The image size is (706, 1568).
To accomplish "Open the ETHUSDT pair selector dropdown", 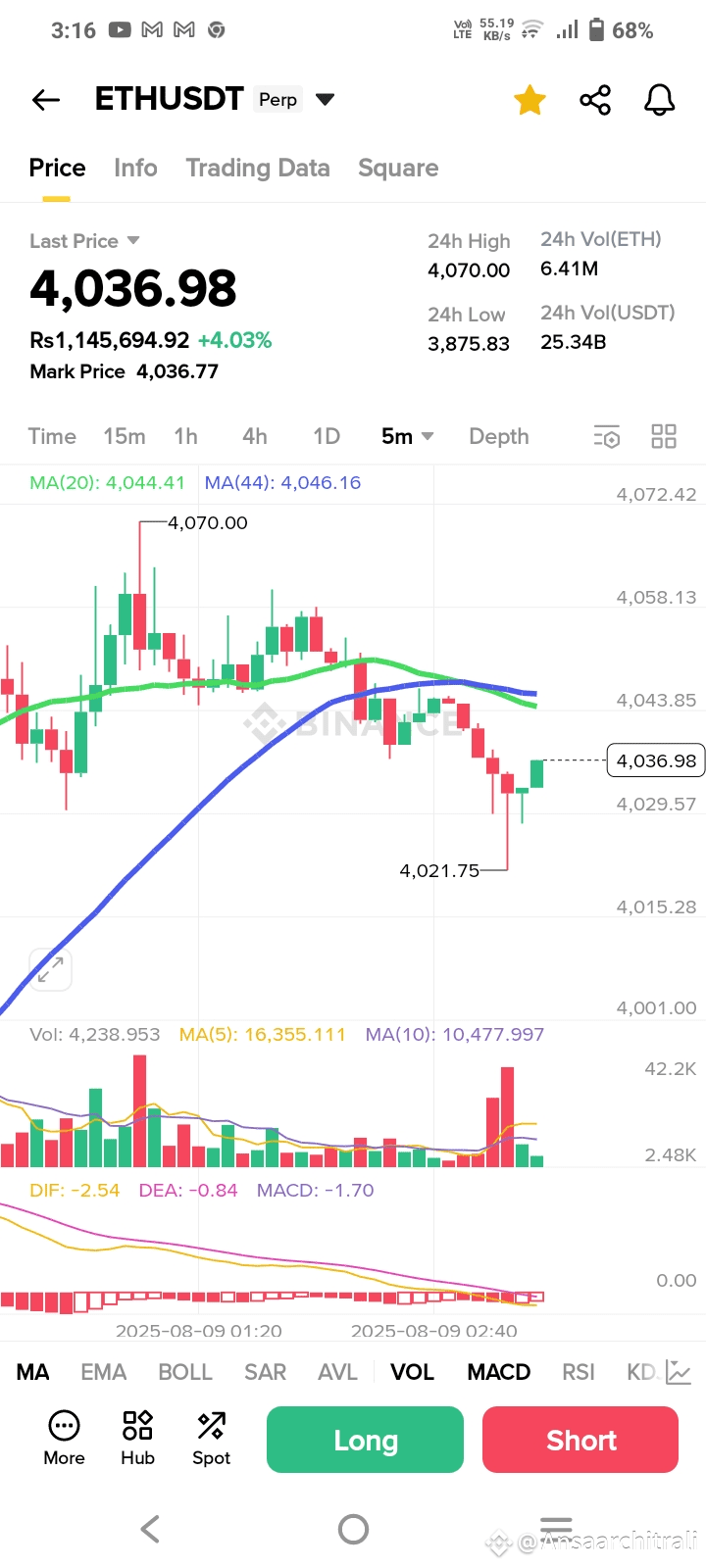I will (326, 99).
